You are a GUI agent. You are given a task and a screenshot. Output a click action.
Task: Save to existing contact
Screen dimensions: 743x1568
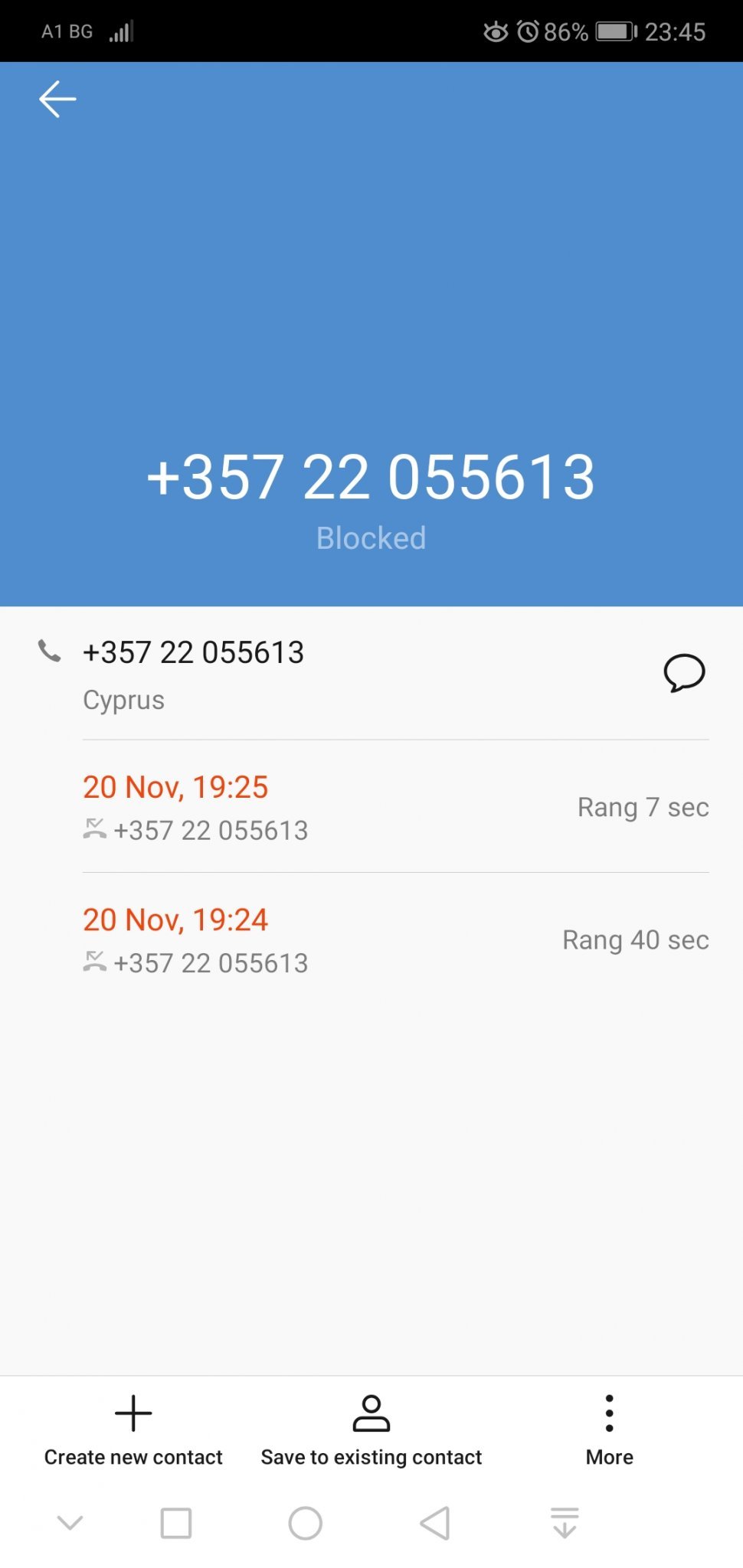click(371, 1429)
